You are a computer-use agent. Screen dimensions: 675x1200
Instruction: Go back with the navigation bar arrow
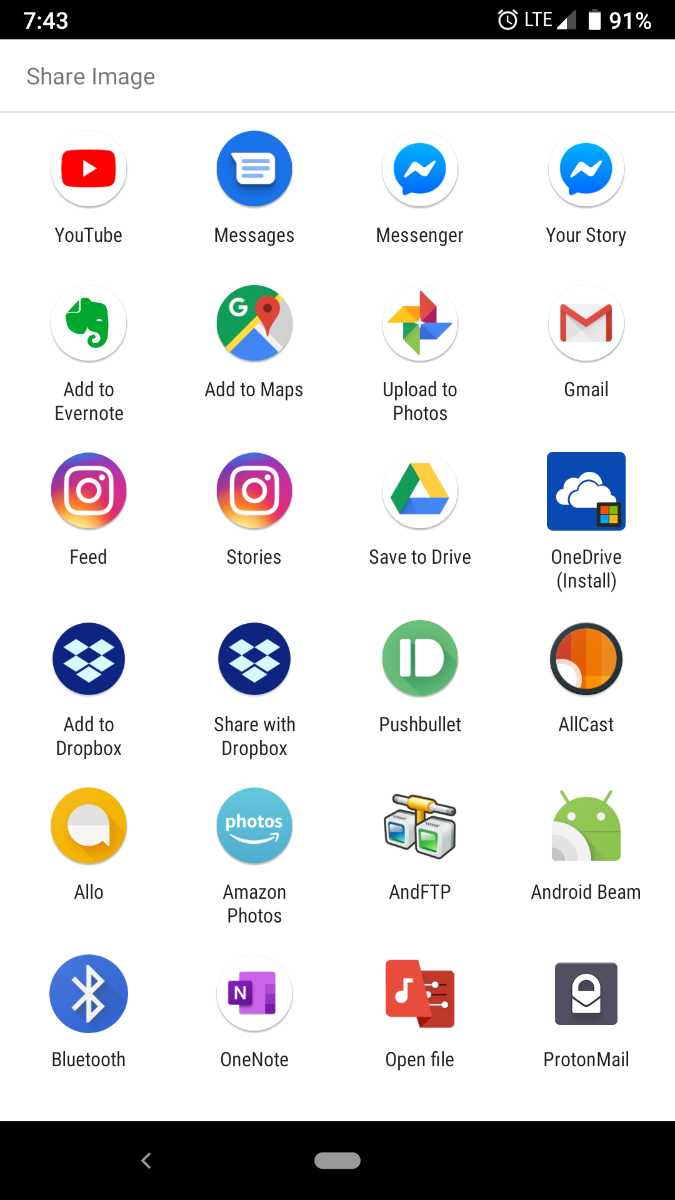pyautogui.click(x=146, y=1160)
